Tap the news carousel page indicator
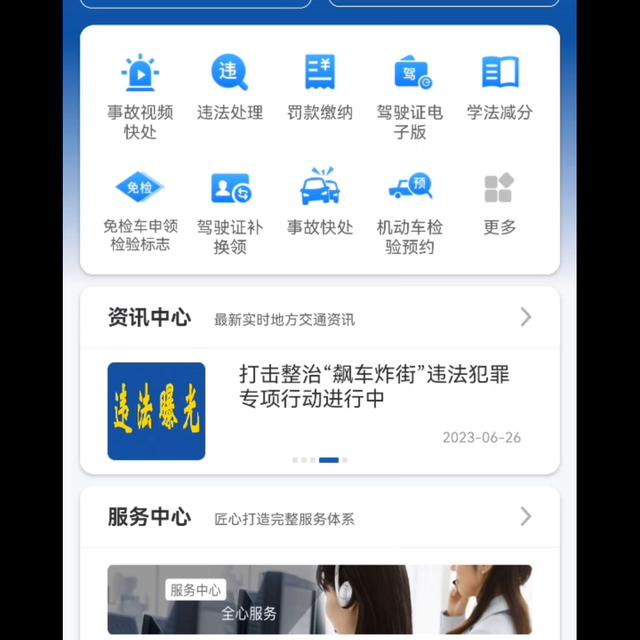The width and height of the screenshot is (640, 640). point(320,460)
